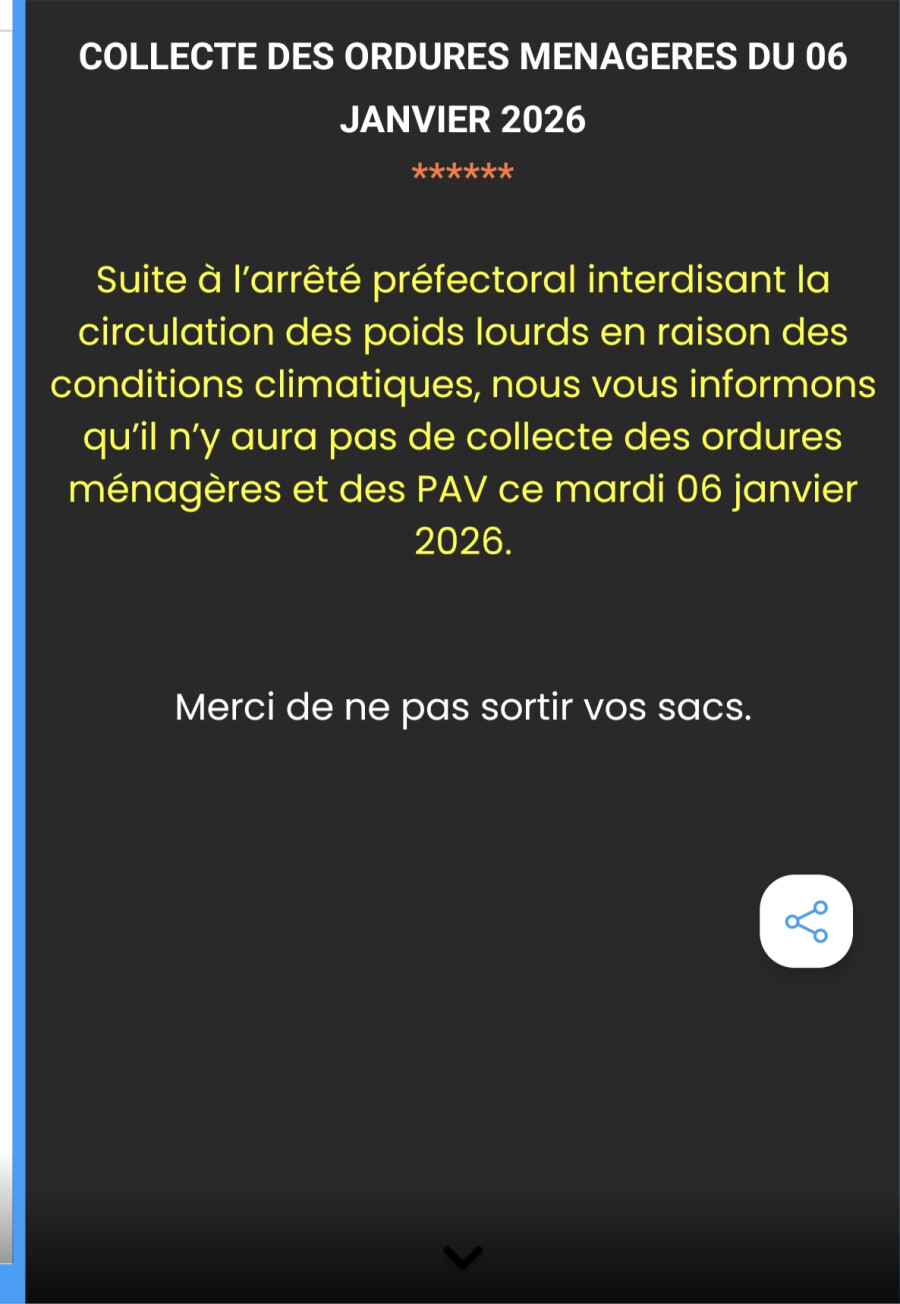
Task: Share this waste collection notice
Action: click(806, 921)
